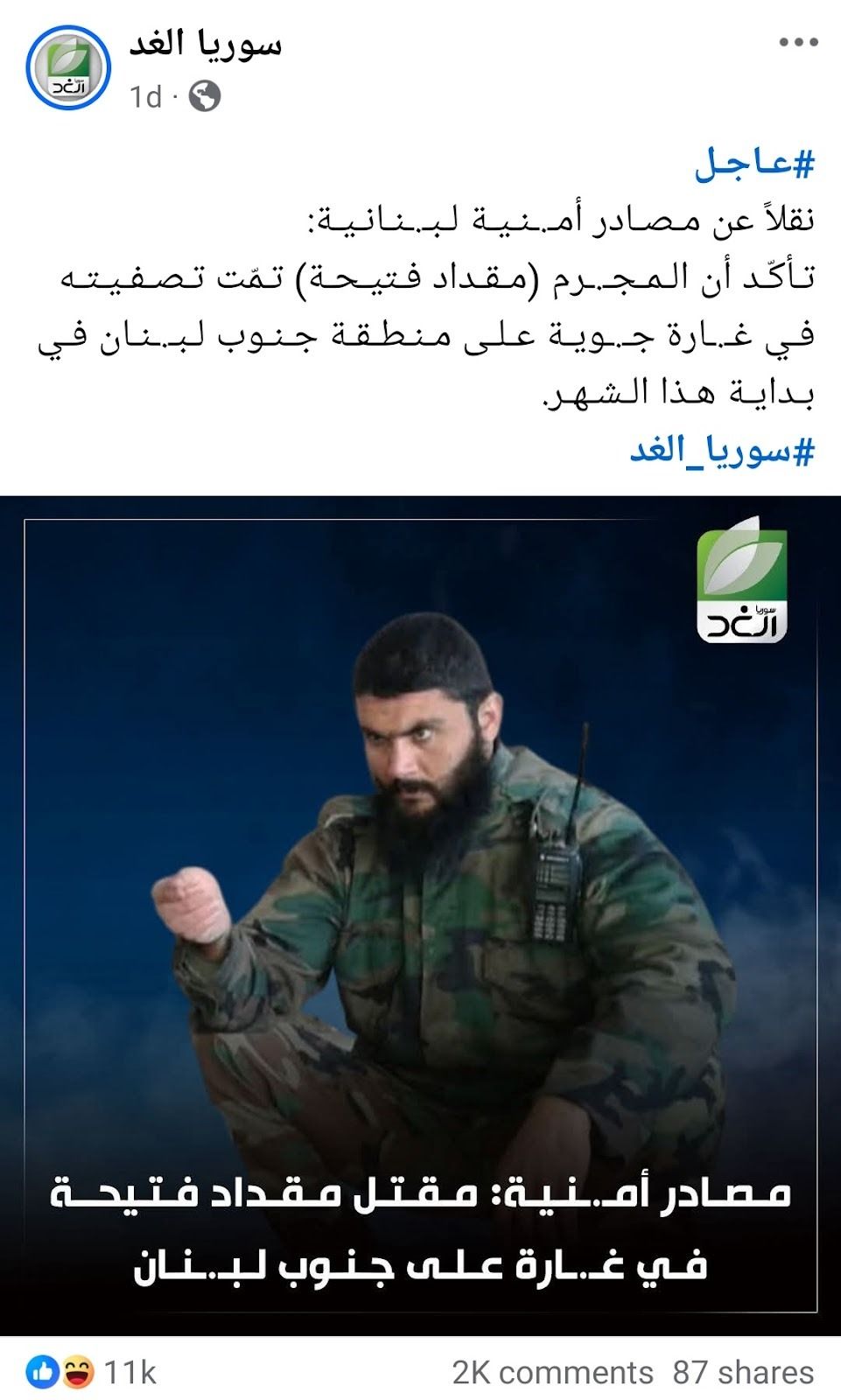View the 11k reactions list
The height and width of the screenshot is (1400, 841).
[92, 1372]
